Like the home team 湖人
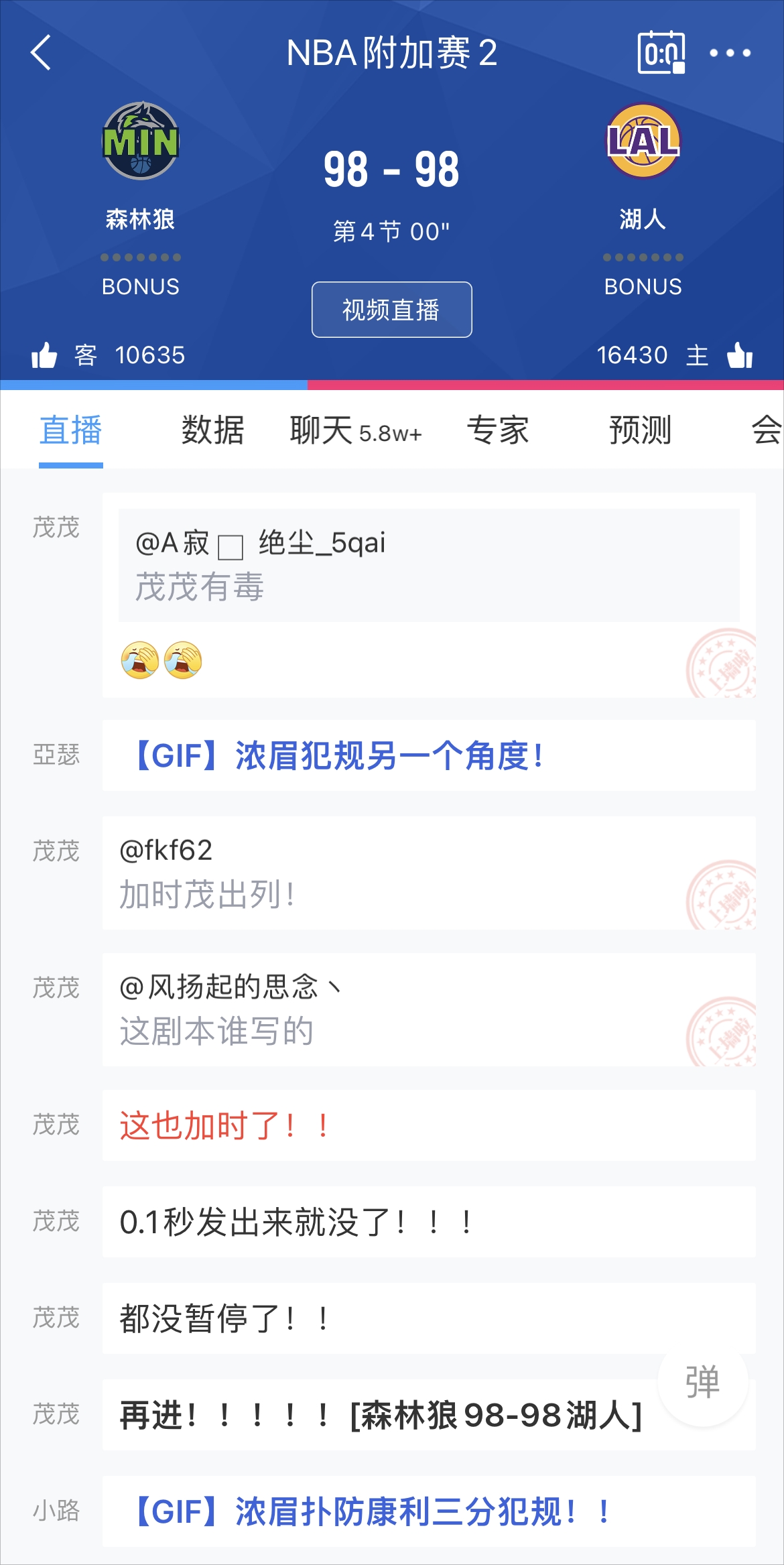784x1565 pixels. pyautogui.click(x=740, y=355)
